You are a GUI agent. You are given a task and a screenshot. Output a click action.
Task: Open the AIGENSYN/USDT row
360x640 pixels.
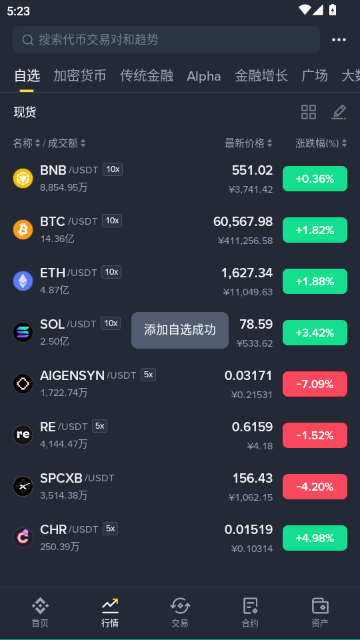tap(180, 384)
